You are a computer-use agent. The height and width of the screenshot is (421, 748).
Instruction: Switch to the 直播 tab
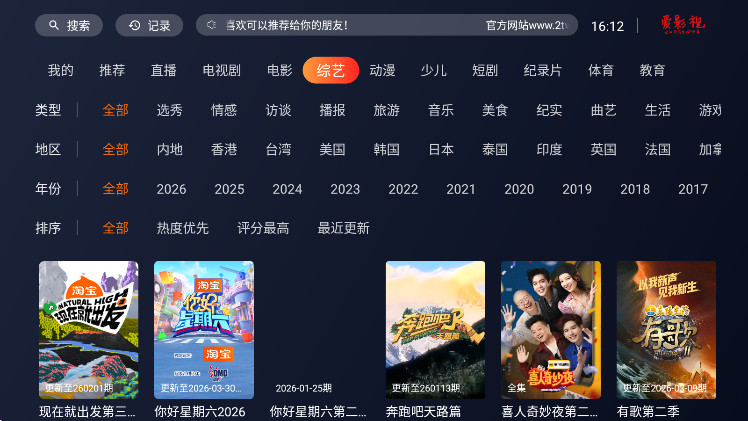click(x=164, y=71)
